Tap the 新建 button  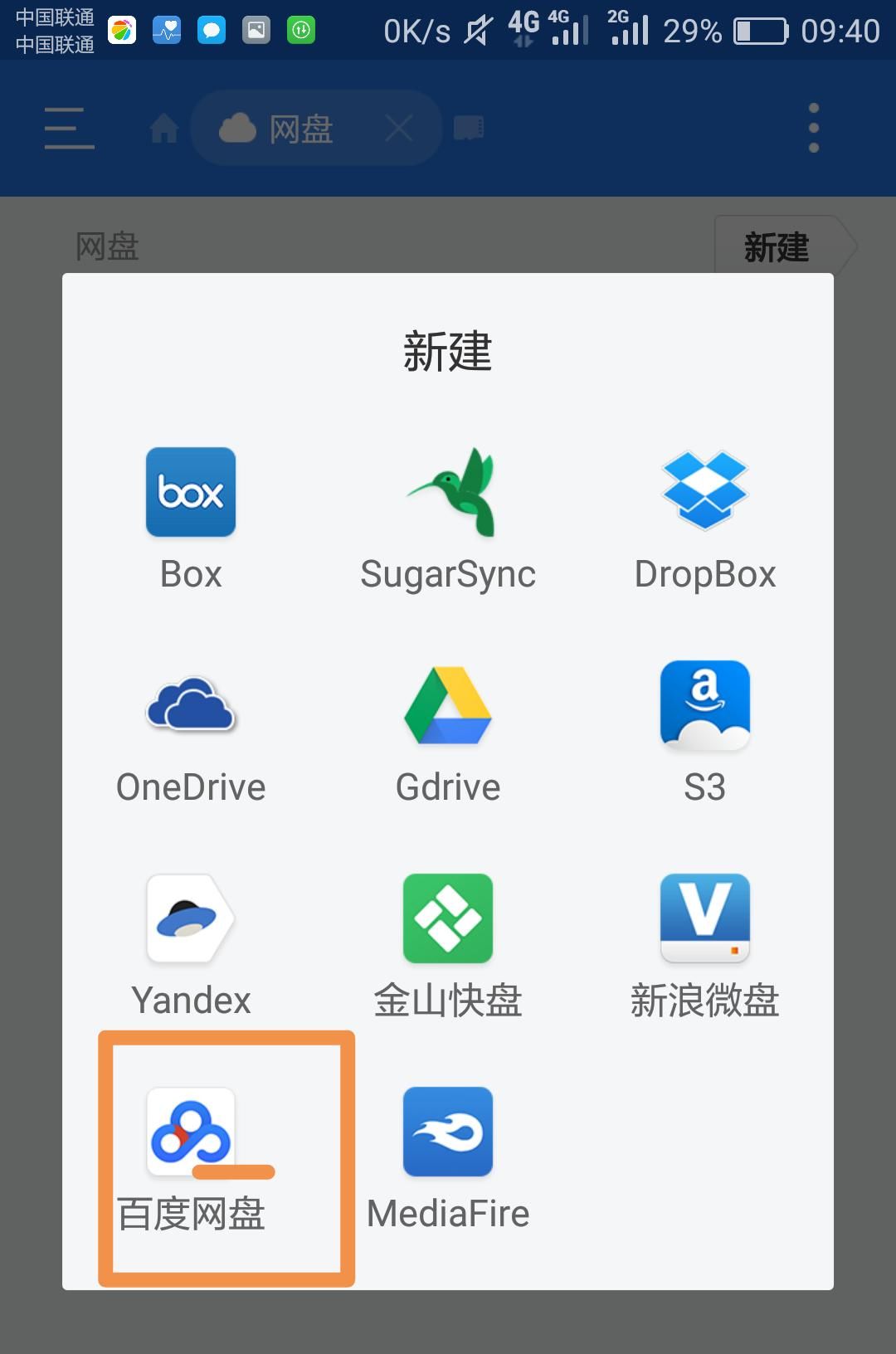[777, 246]
